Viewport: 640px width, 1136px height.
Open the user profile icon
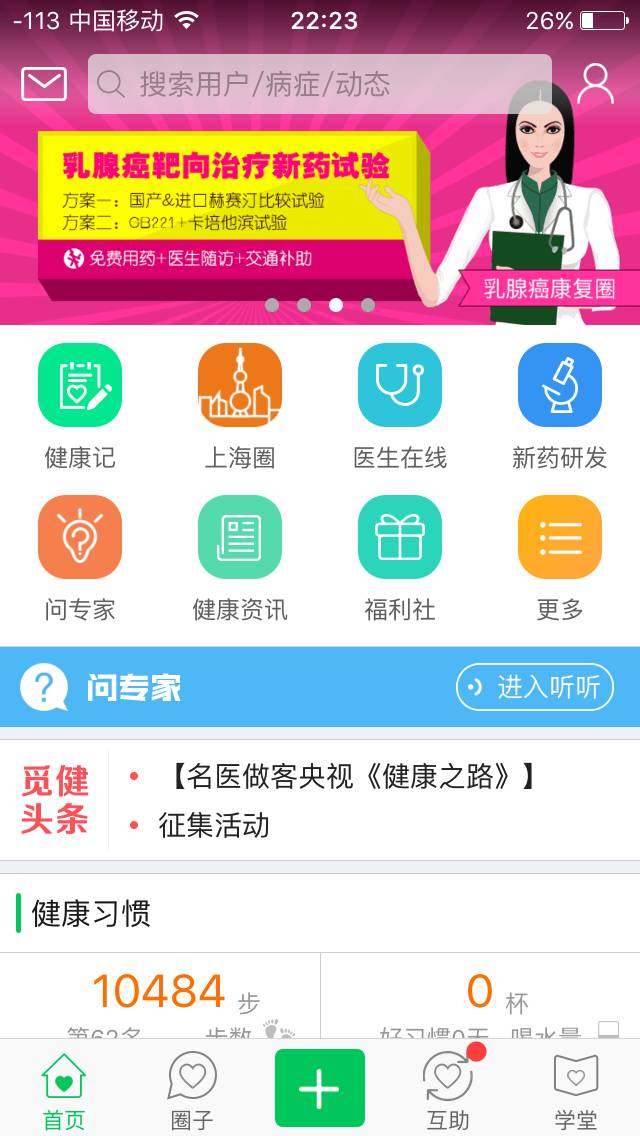(x=596, y=84)
